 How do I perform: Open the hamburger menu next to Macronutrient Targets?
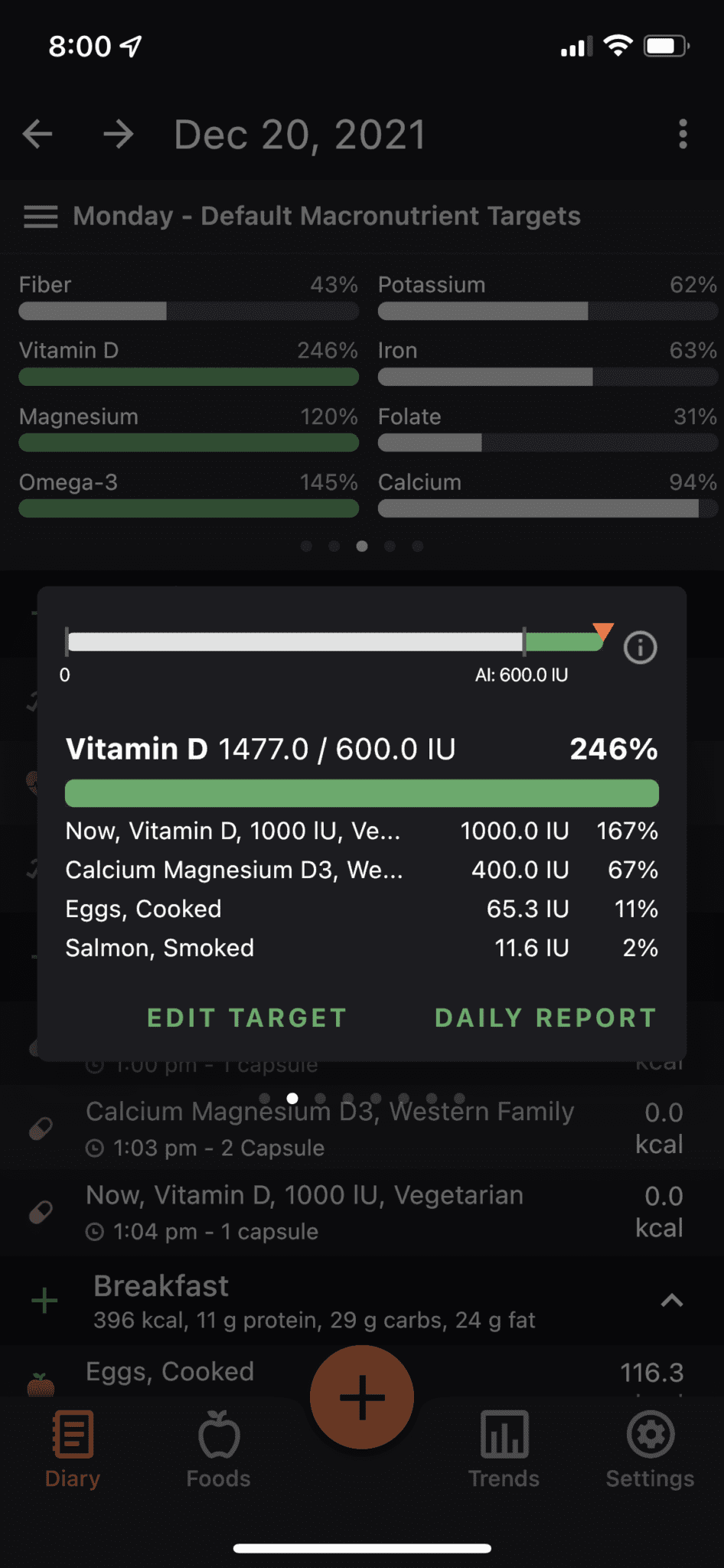pyautogui.click(x=41, y=217)
